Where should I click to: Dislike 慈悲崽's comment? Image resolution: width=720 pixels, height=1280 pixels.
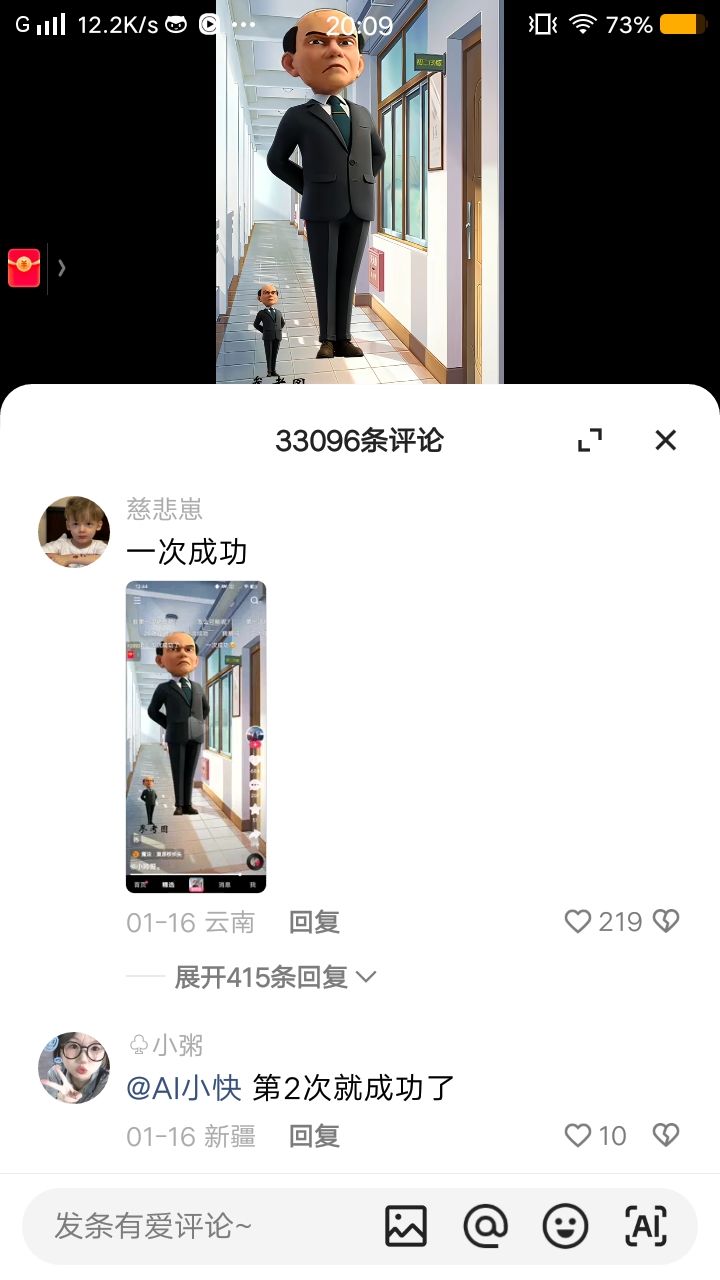(x=666, y=921)
